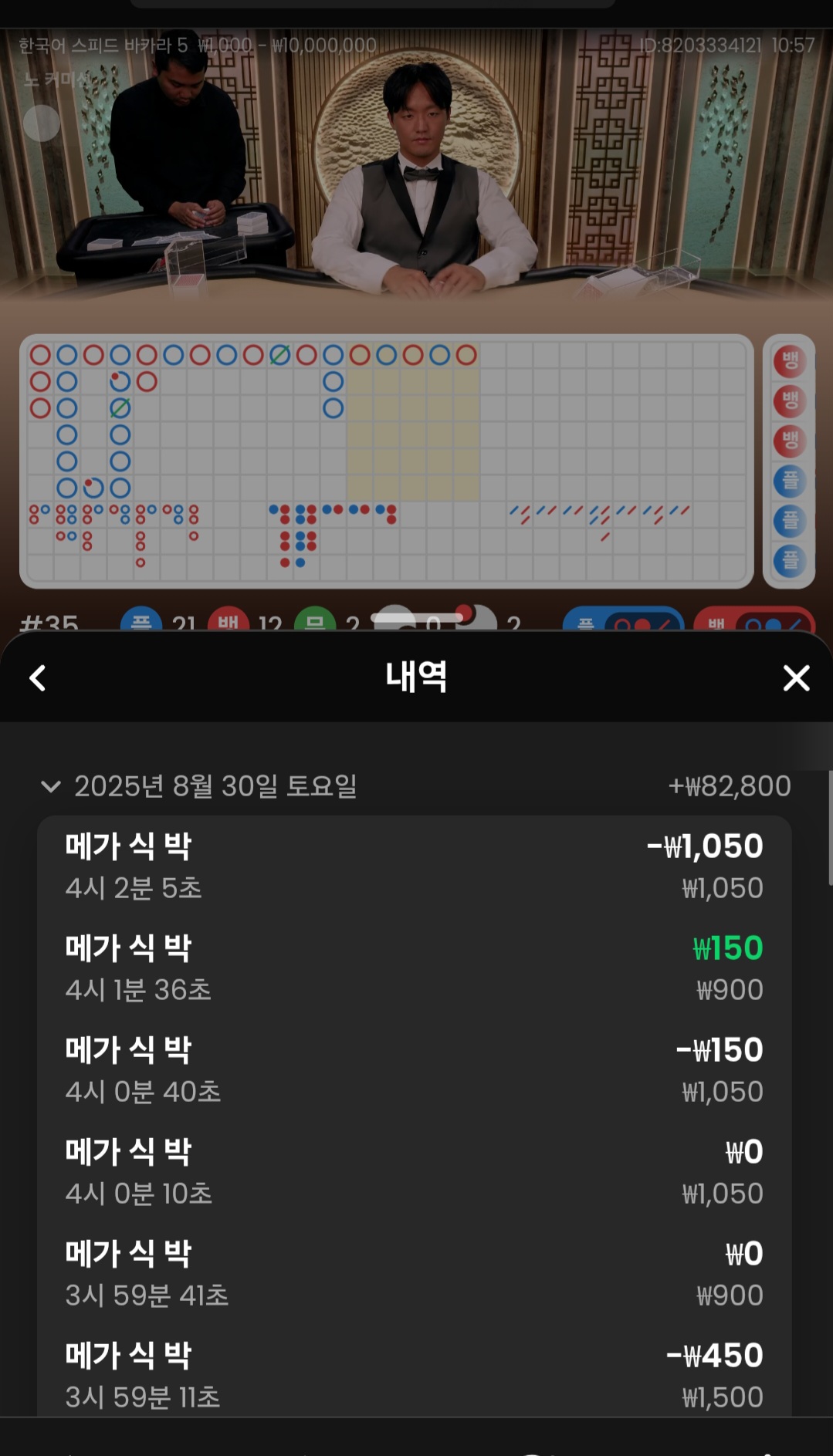Close the 내역 history panel

click(x=796, y=678)
